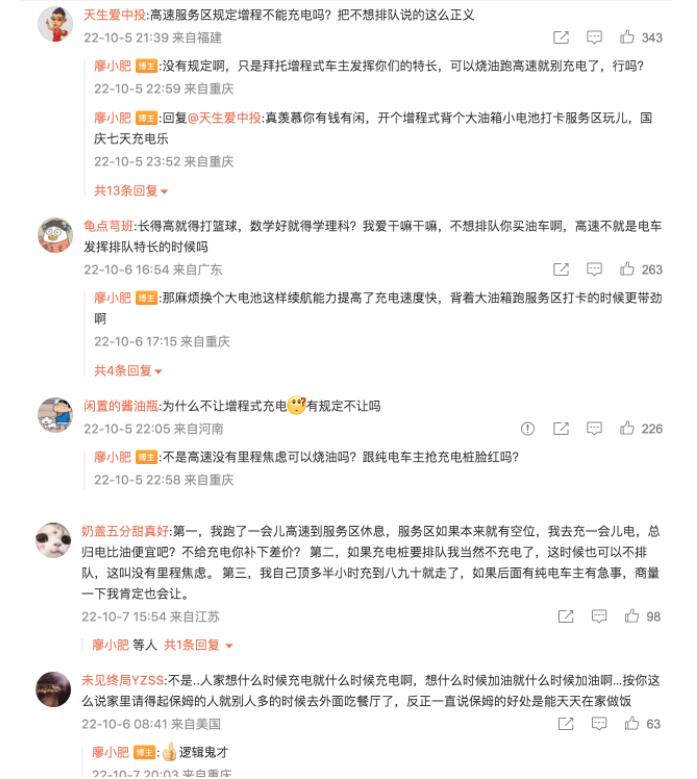Like the comment by 天生爱中投
This screenshot has width=697, height=779.
627,37
